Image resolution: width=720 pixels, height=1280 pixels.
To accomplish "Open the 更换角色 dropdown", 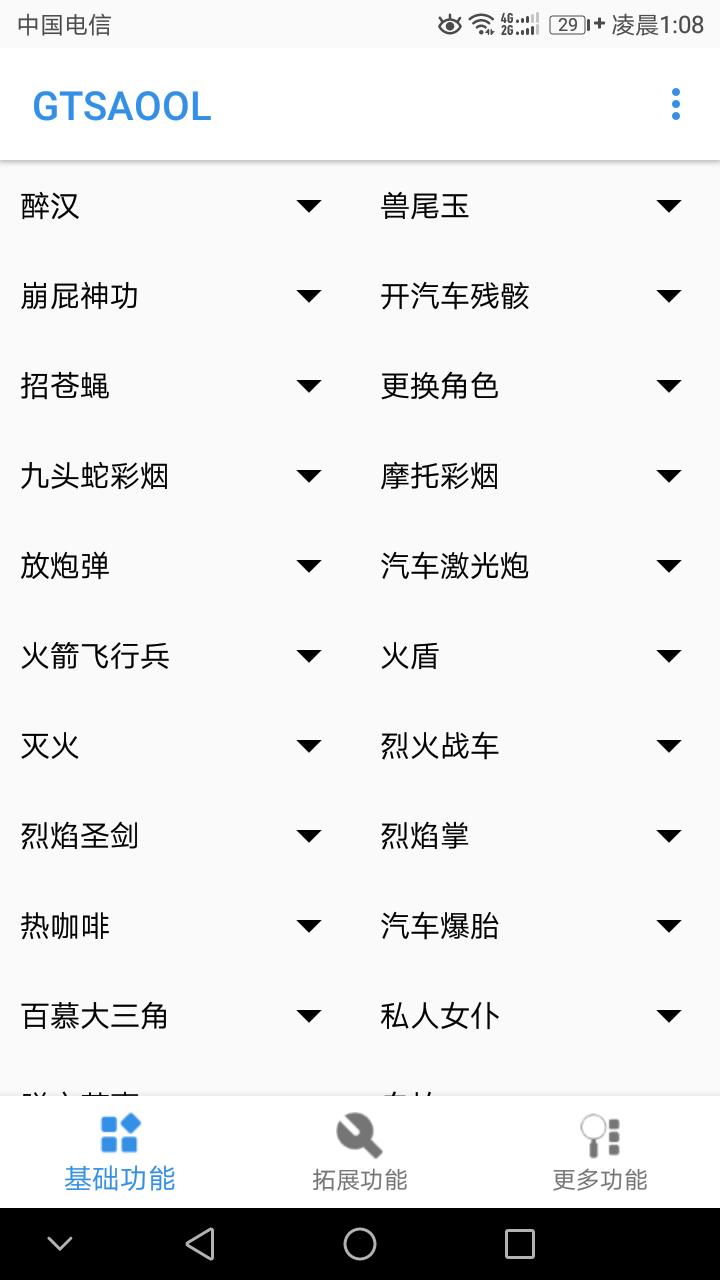I will [x=531, y=386].
